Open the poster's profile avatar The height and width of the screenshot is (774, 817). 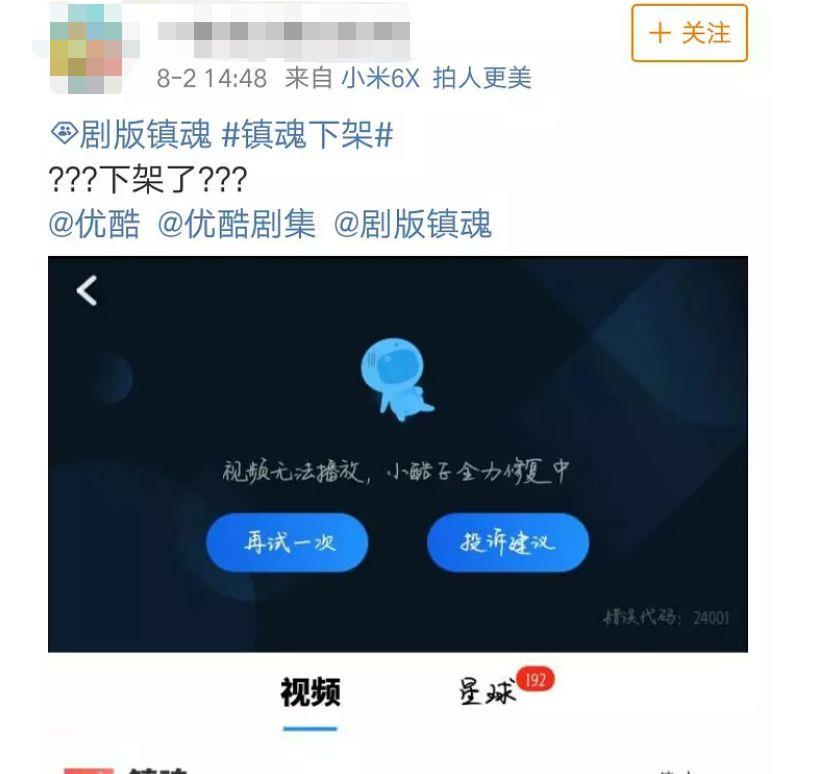click(80, 45)
